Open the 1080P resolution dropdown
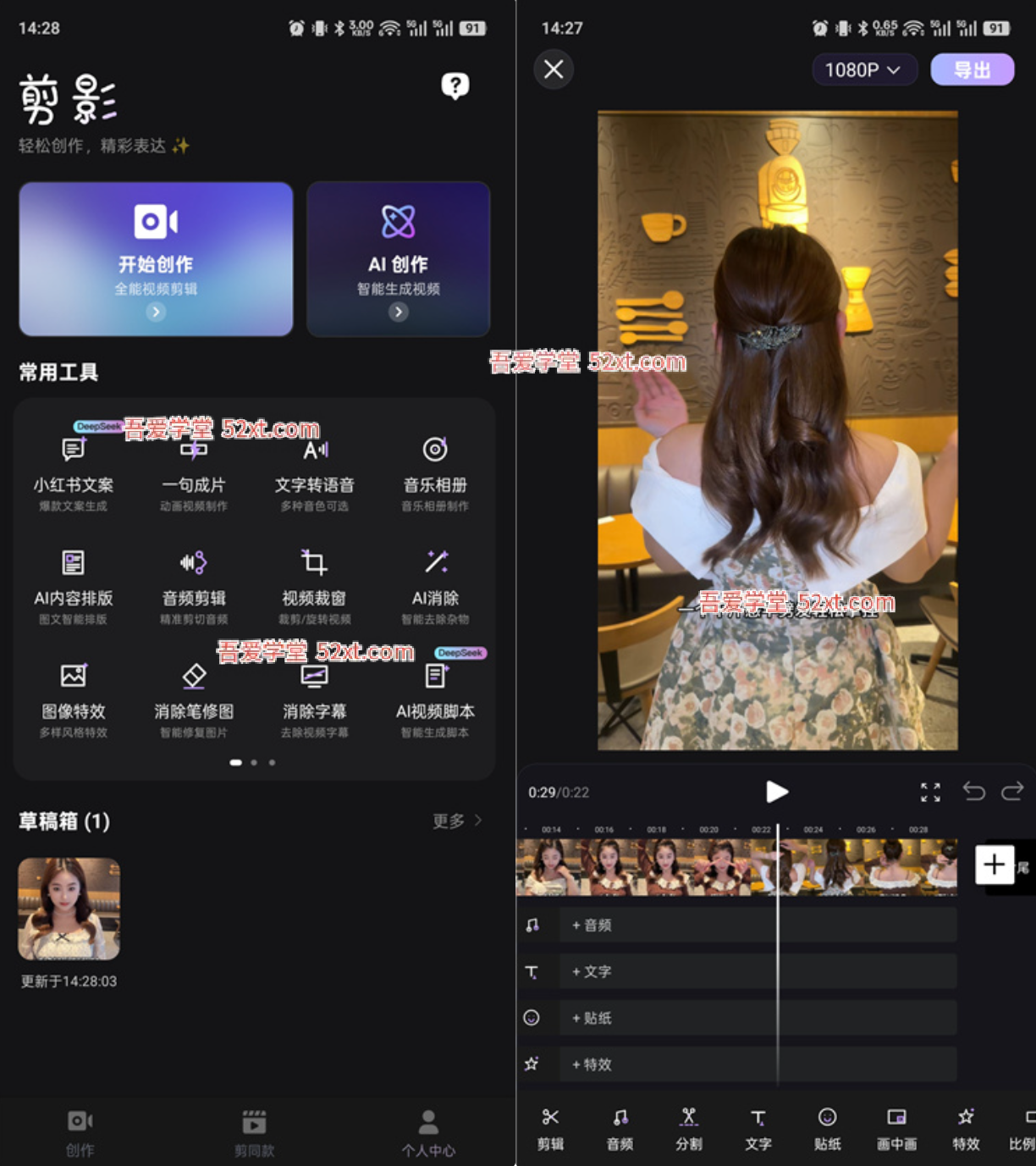 [x=865, y=69]
